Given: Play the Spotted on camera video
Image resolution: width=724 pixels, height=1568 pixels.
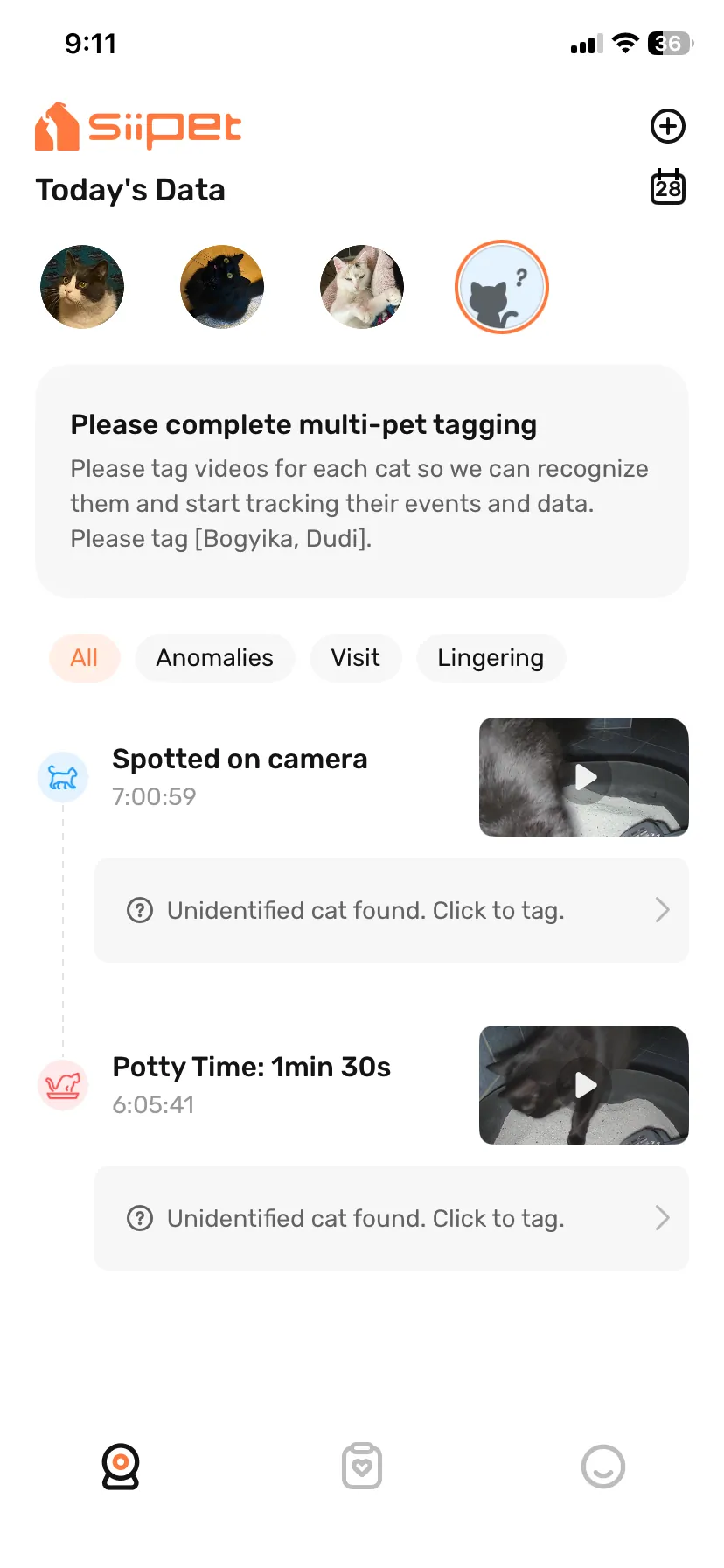Looking at the screenshot, I should coord(584,777).
